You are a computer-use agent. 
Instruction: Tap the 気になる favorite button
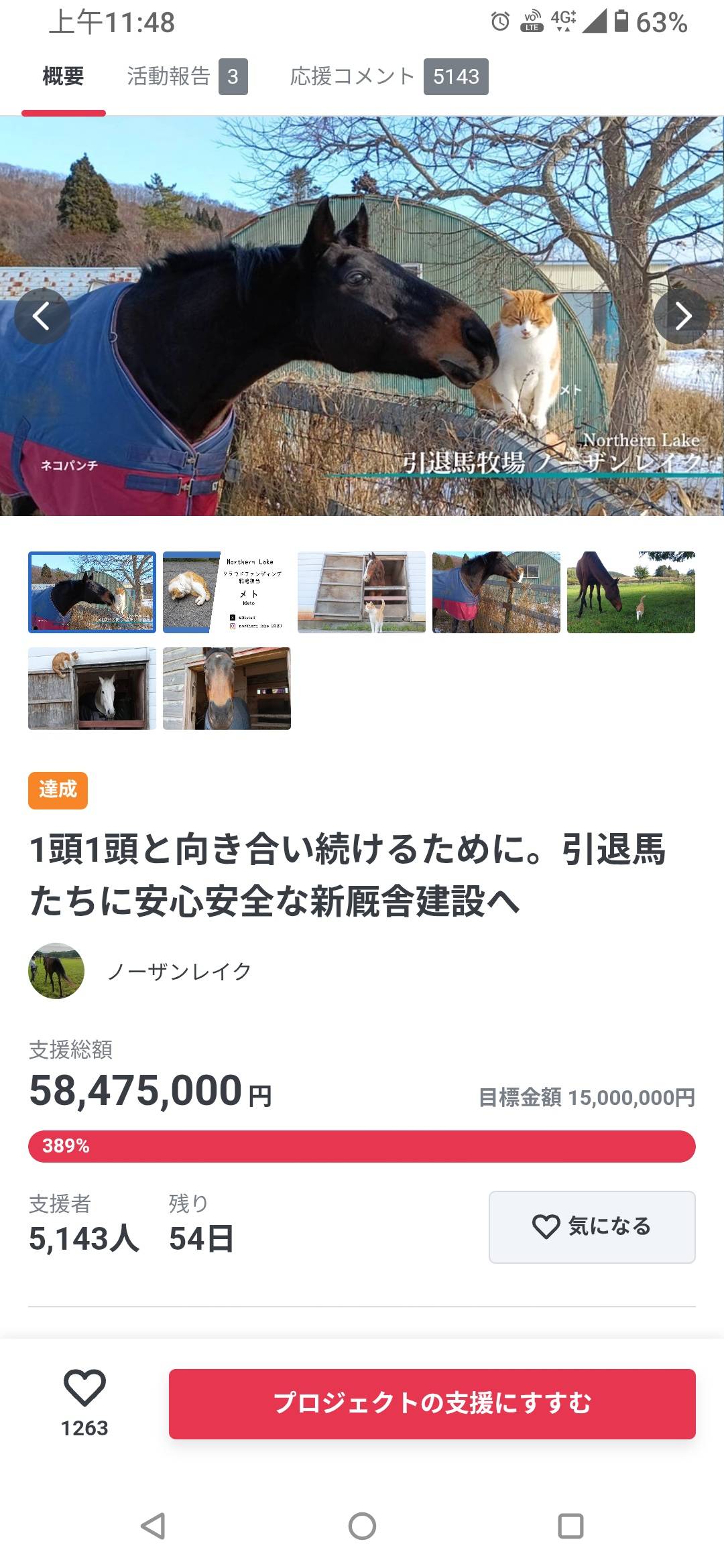coord(592,1227)
